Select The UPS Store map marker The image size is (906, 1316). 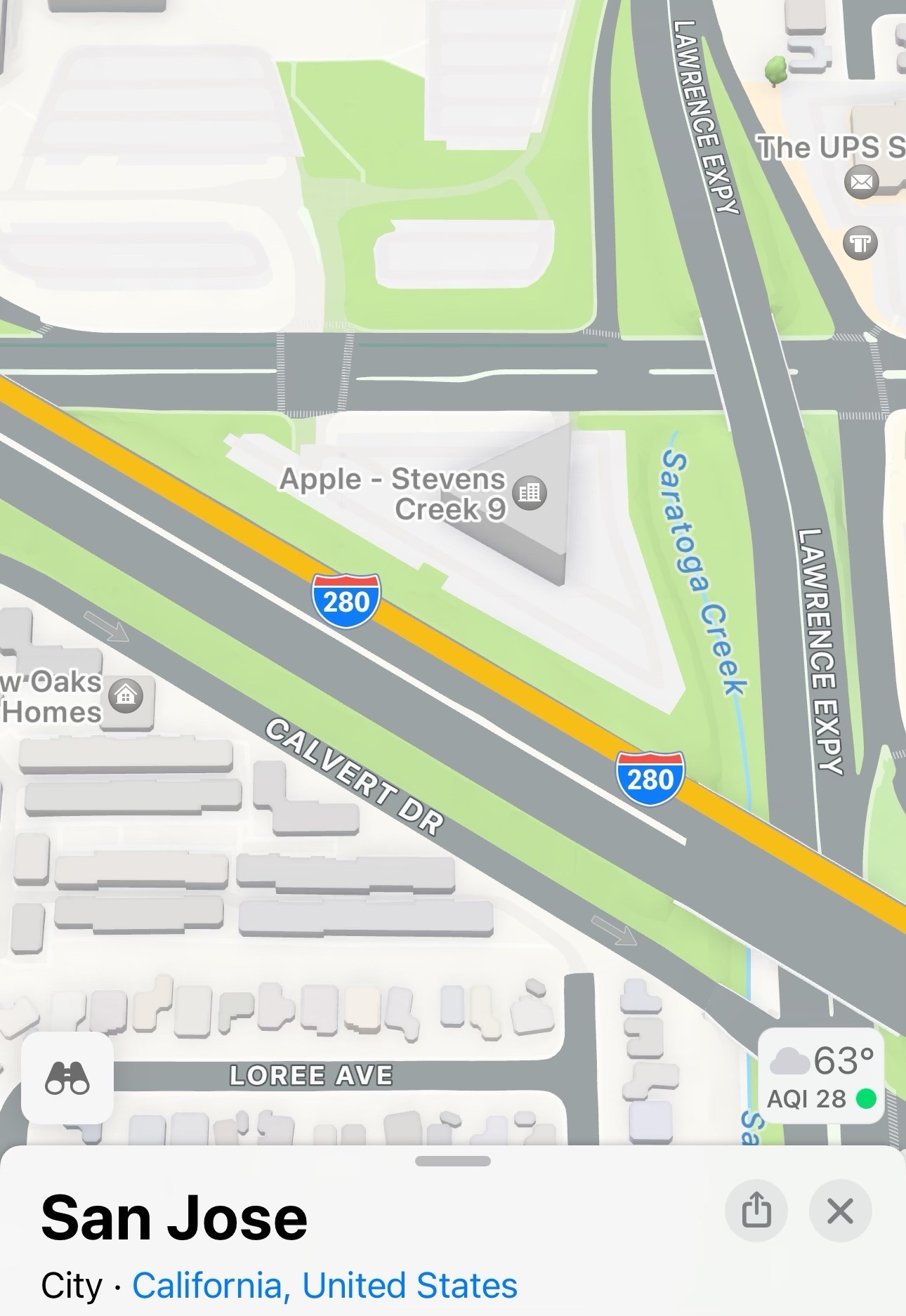pos(861,182)
